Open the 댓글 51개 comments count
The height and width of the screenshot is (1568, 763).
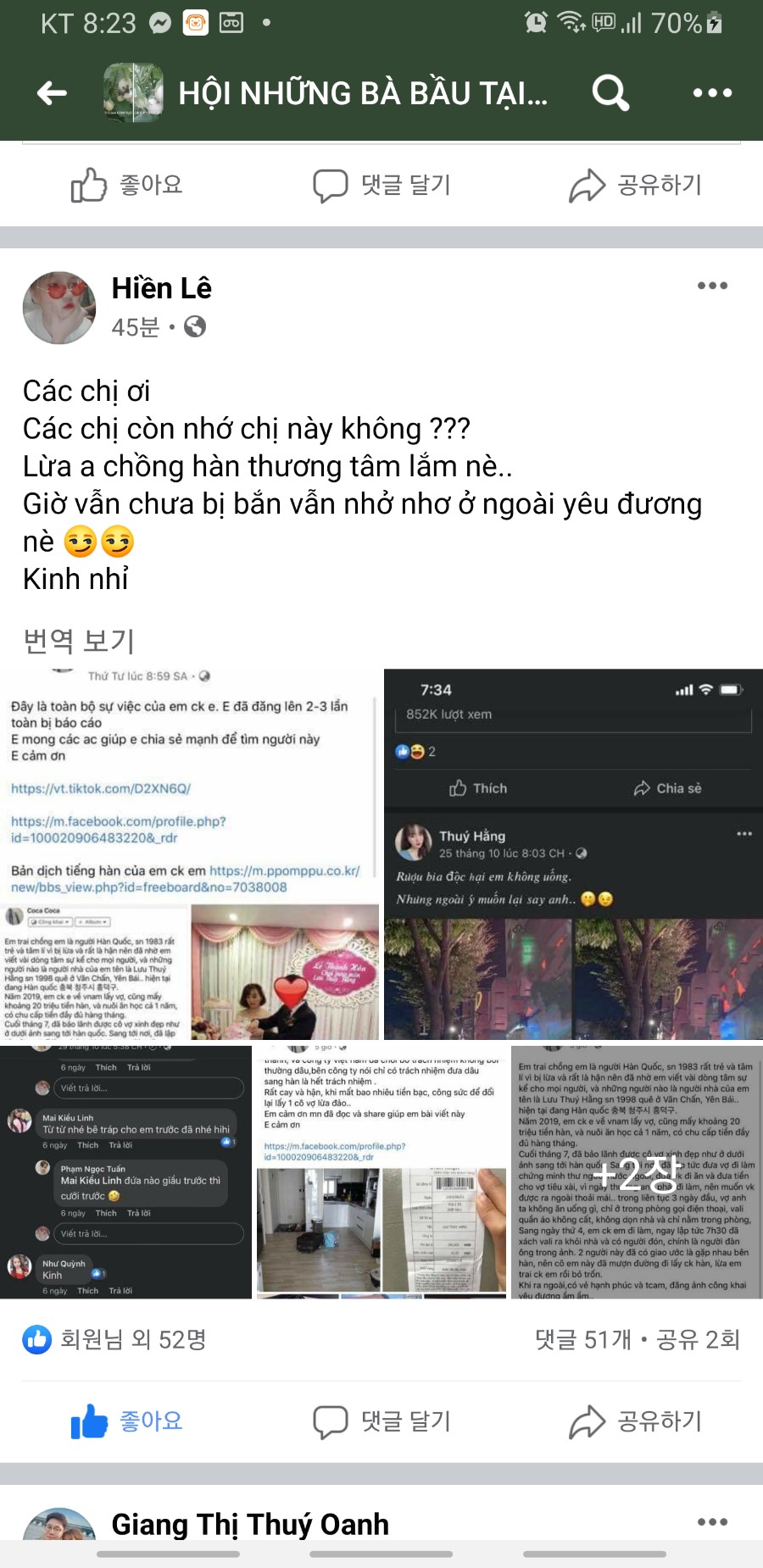coord(583,1339)
